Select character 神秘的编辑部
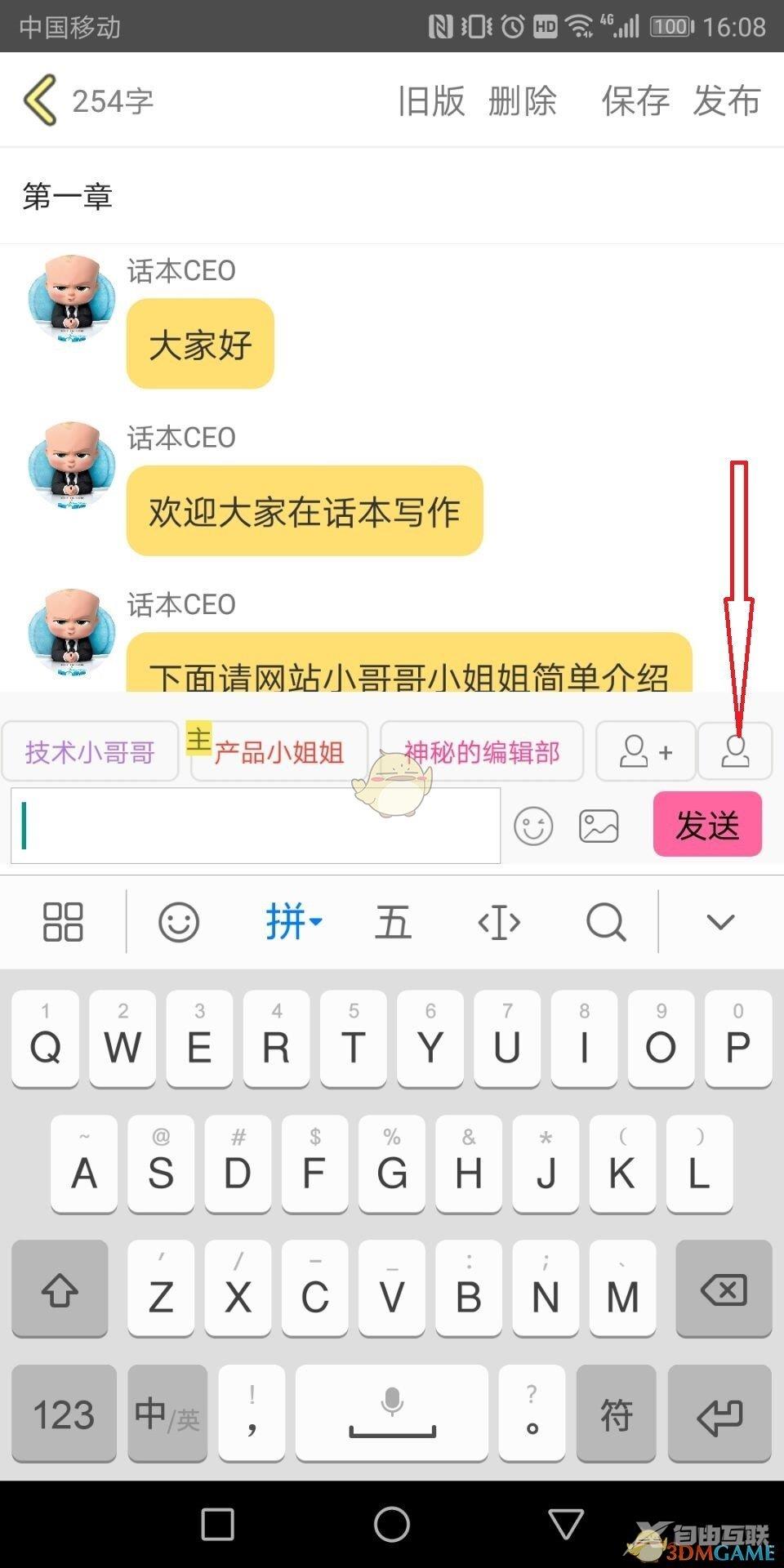This screenshot has width=784, height=1568. [482, 751]
